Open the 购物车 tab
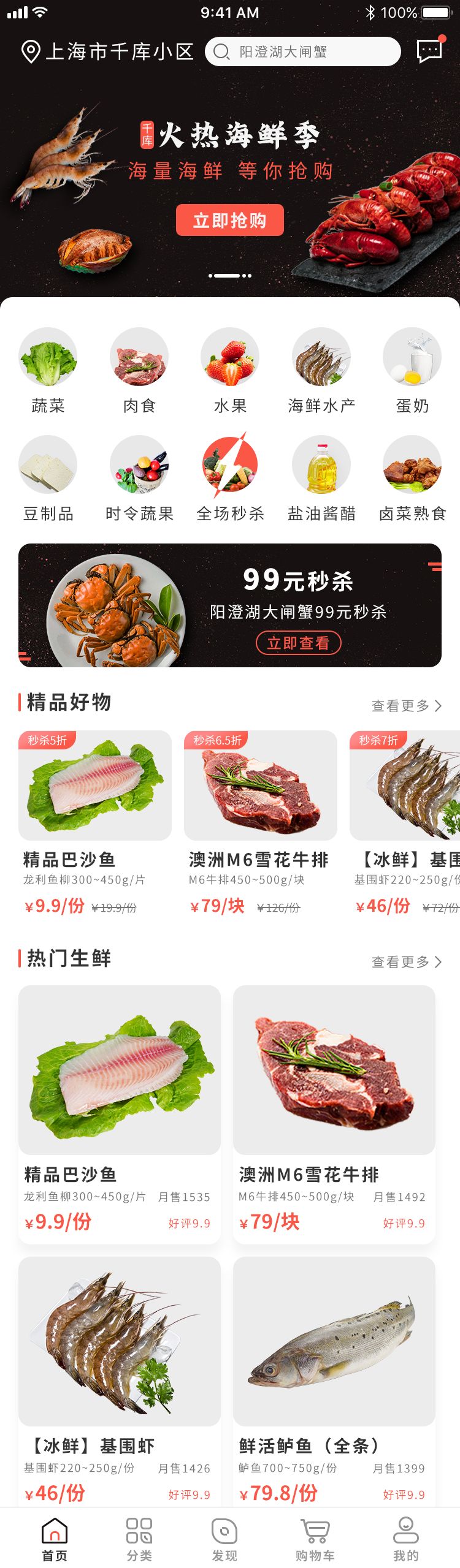The image size is (460, 1568). pos(315,1538)
